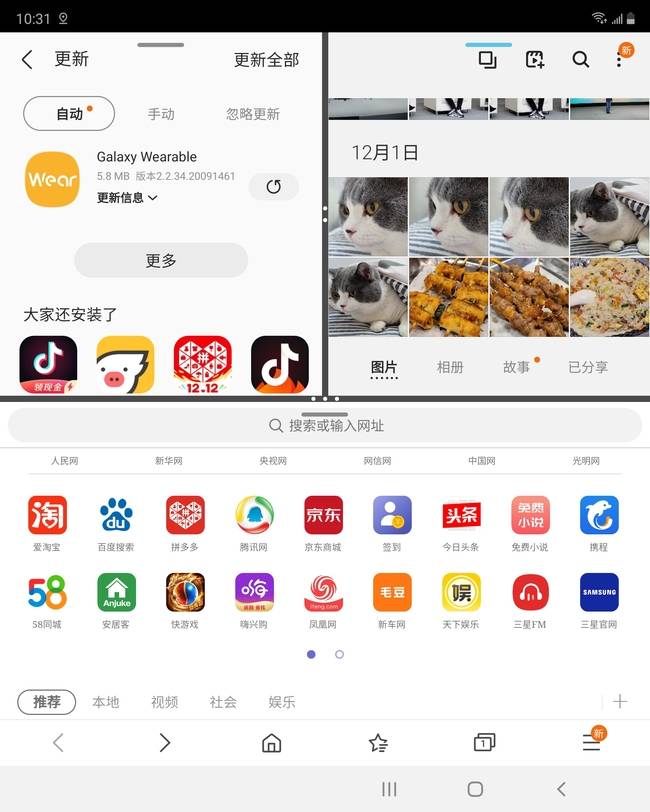Open the 百度搜索 shortcut

116,523
